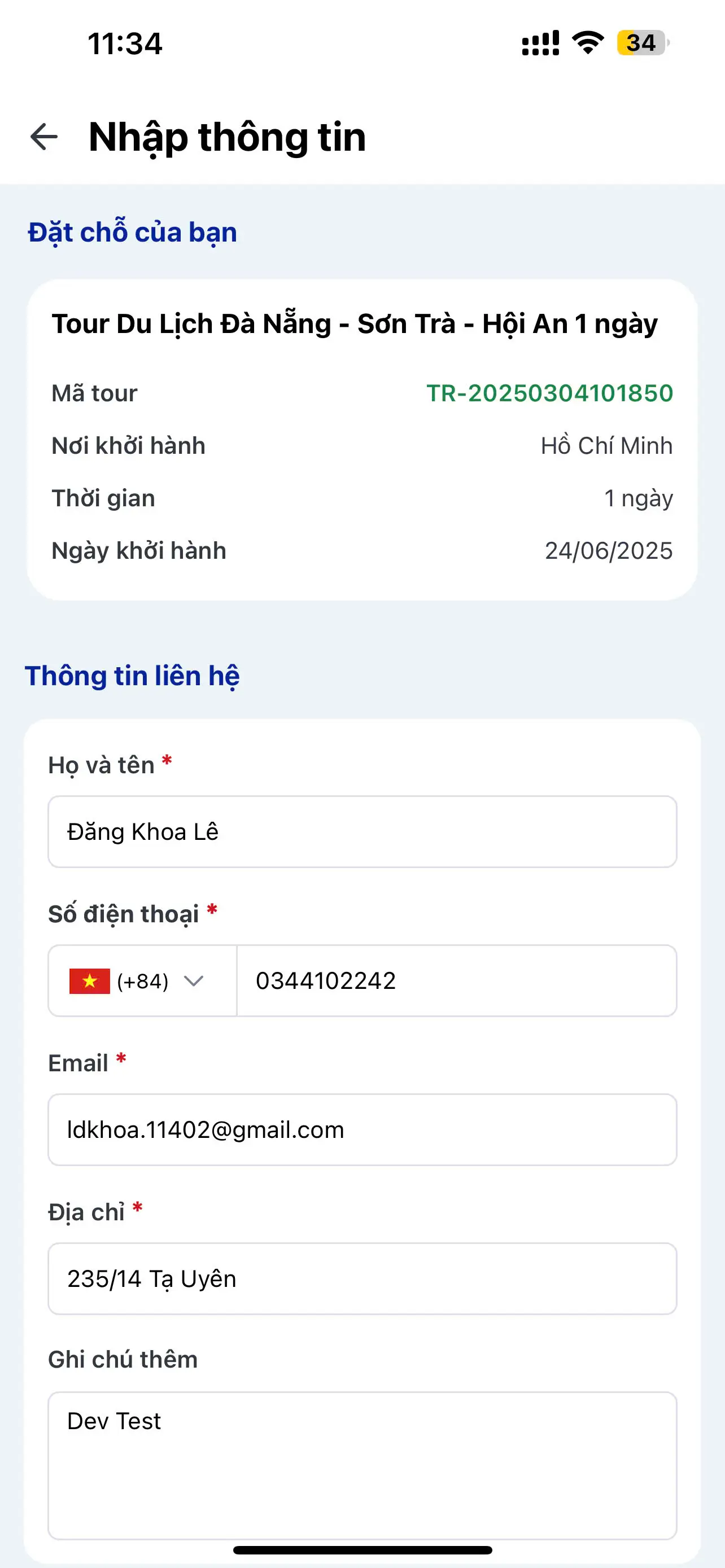Open the +84 country code dropdown

click(142, 980)
